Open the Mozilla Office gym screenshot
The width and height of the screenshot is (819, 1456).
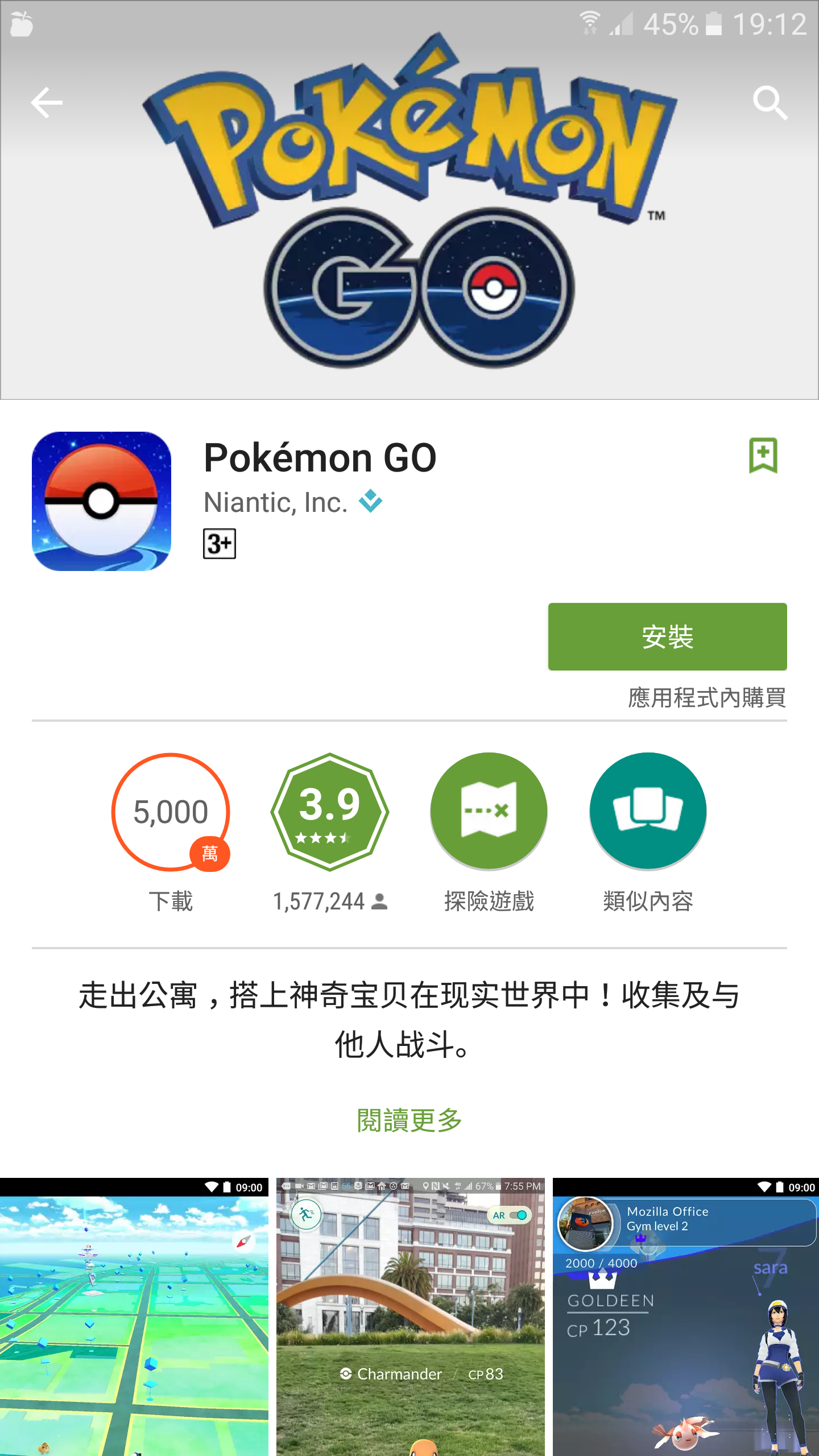click(686, 1319)
